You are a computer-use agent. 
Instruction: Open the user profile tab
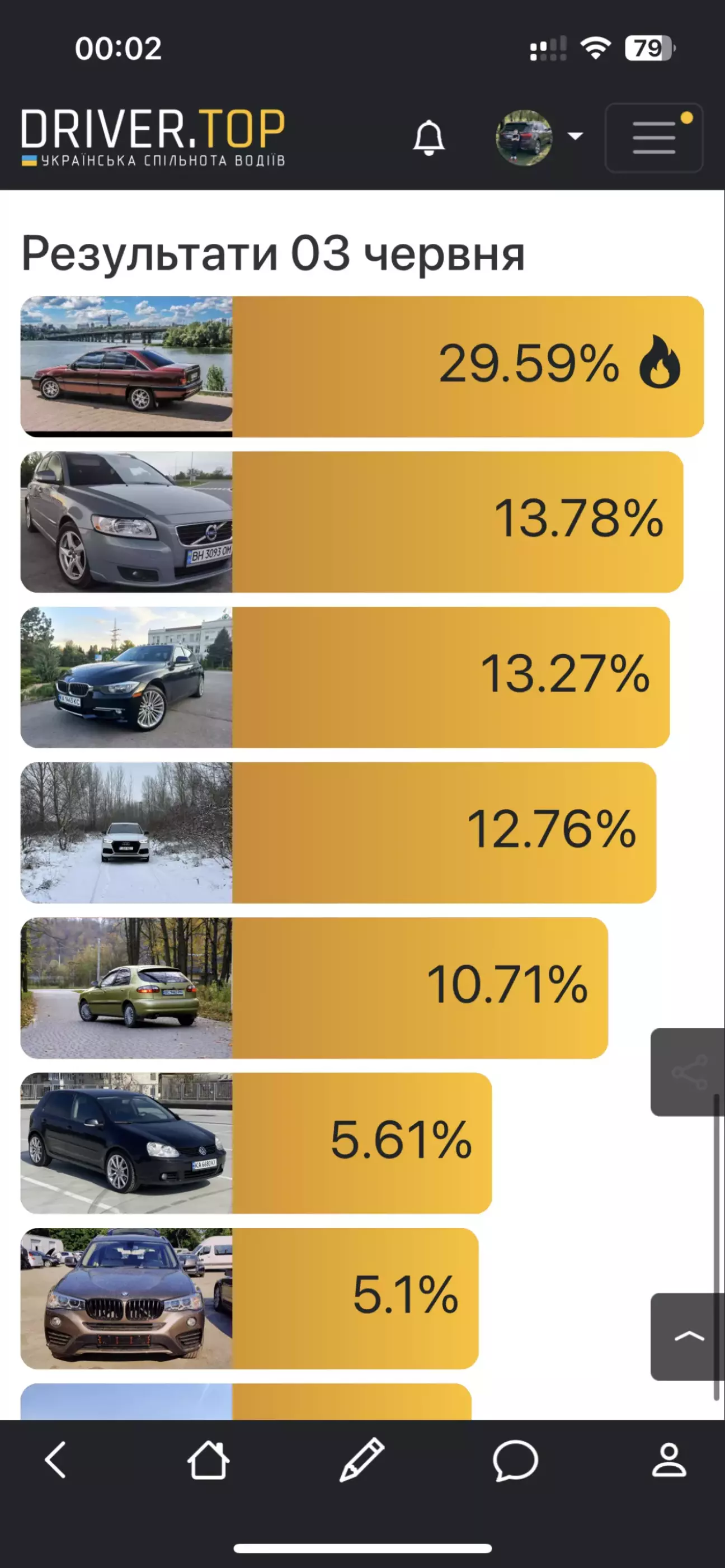[x=669, y=1460]
